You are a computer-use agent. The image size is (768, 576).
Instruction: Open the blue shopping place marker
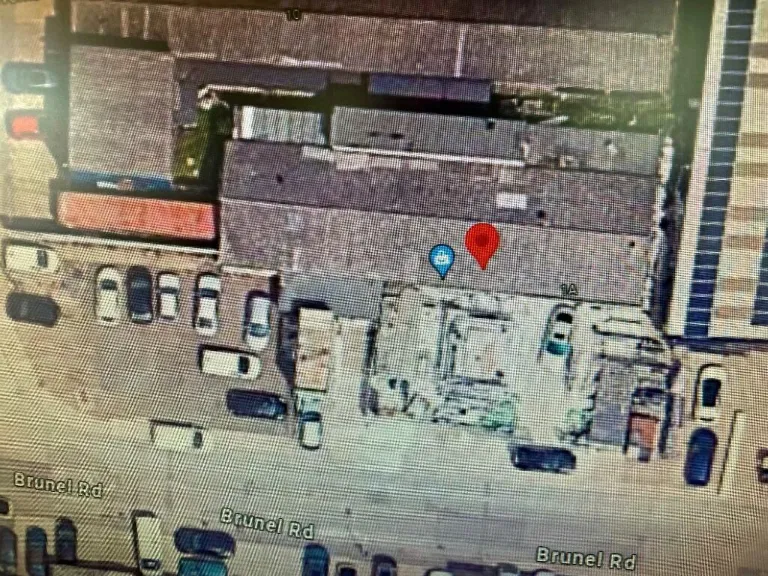click(x=441, y=259)
